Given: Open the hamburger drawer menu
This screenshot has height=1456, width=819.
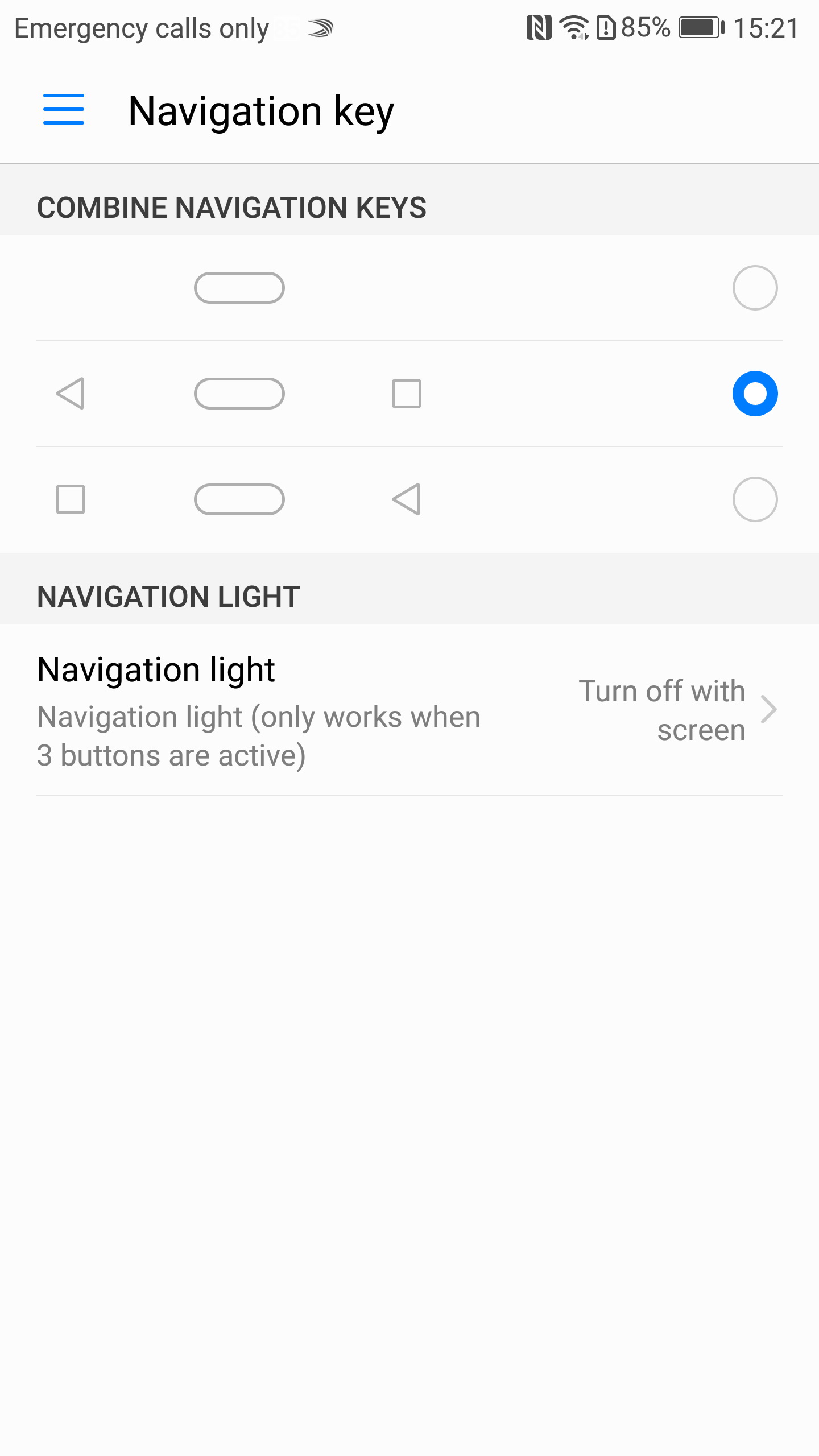Looking at the screenshot, I should pos(64,110).
